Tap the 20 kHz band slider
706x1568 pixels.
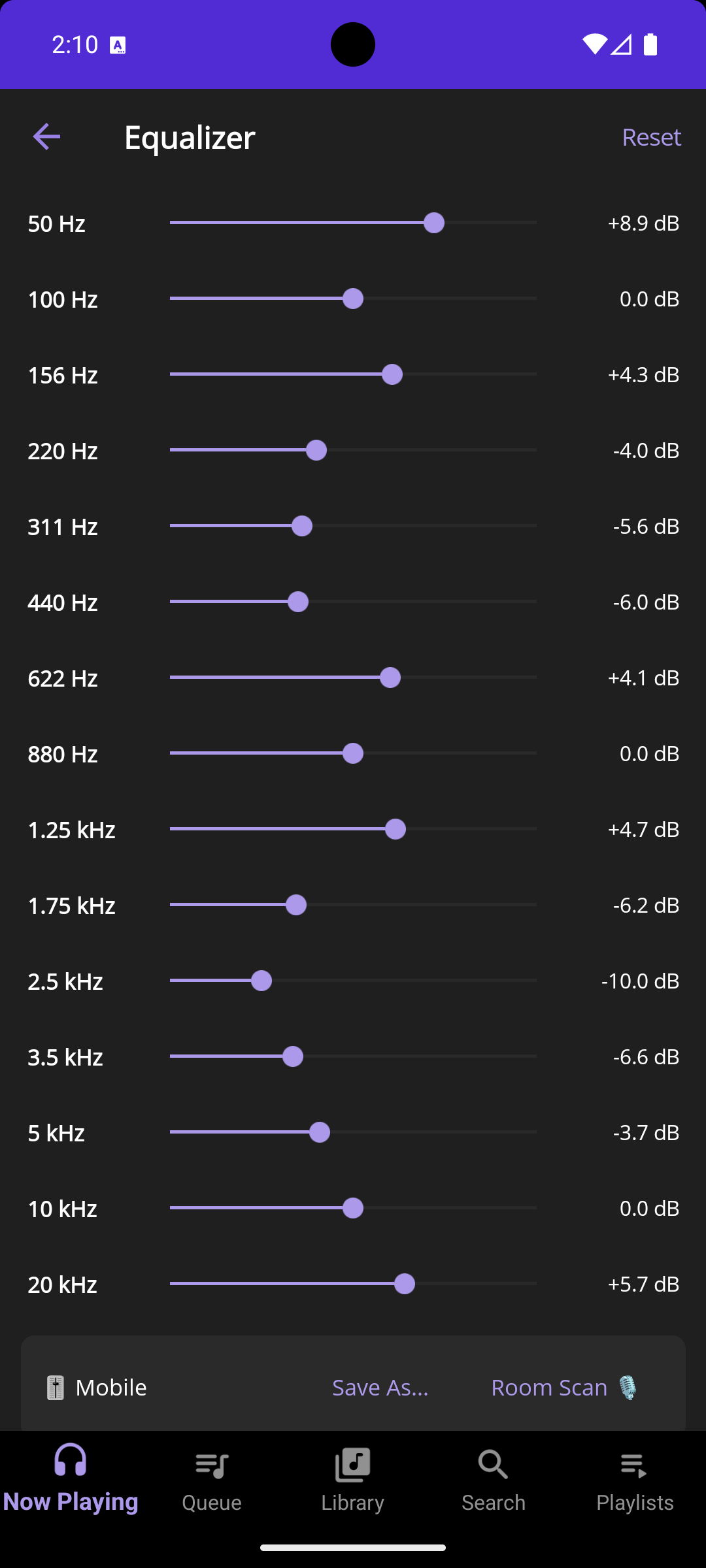(x=353, y=1284)
